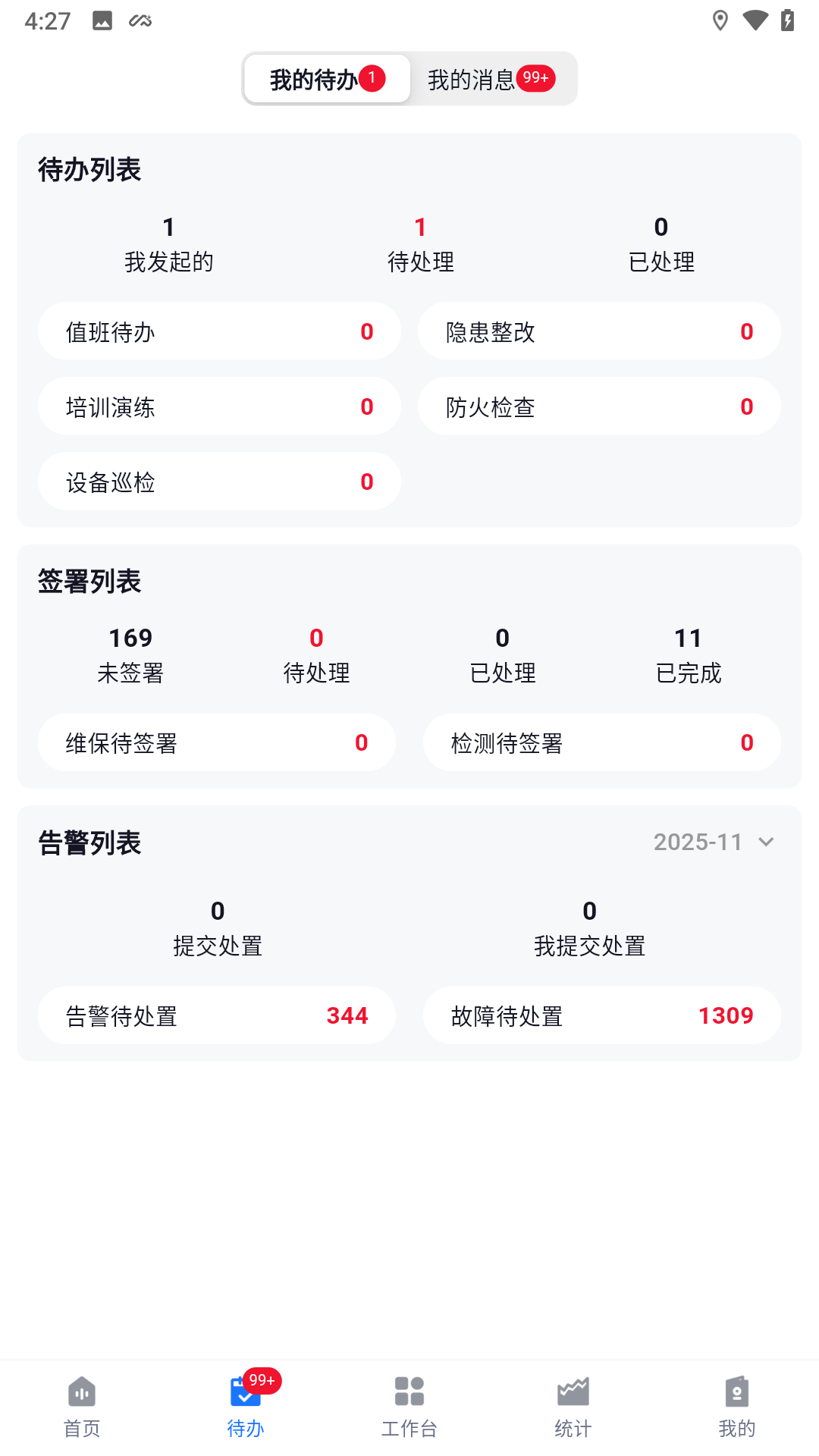Open 值班待办 entry in the todo list
This screenshot has width=819, height=1456.
click(219, 331)
